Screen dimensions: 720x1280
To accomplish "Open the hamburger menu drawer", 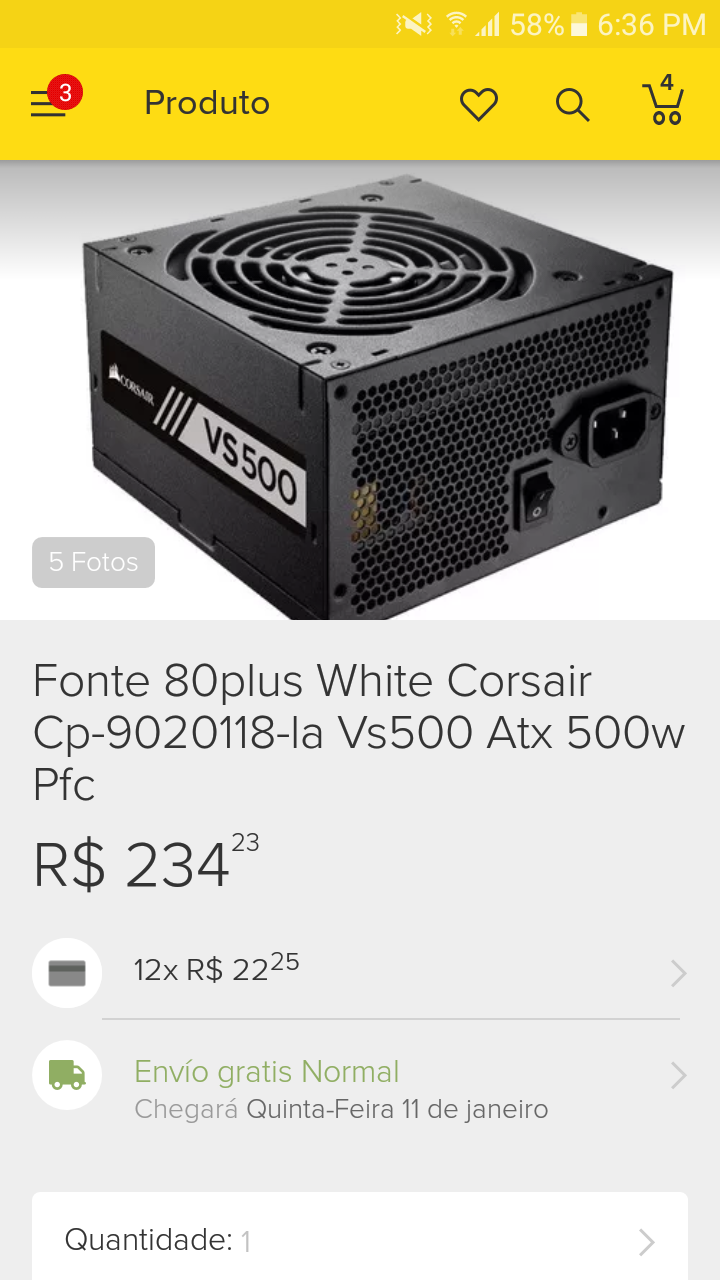I will click(x=48, y=104).
